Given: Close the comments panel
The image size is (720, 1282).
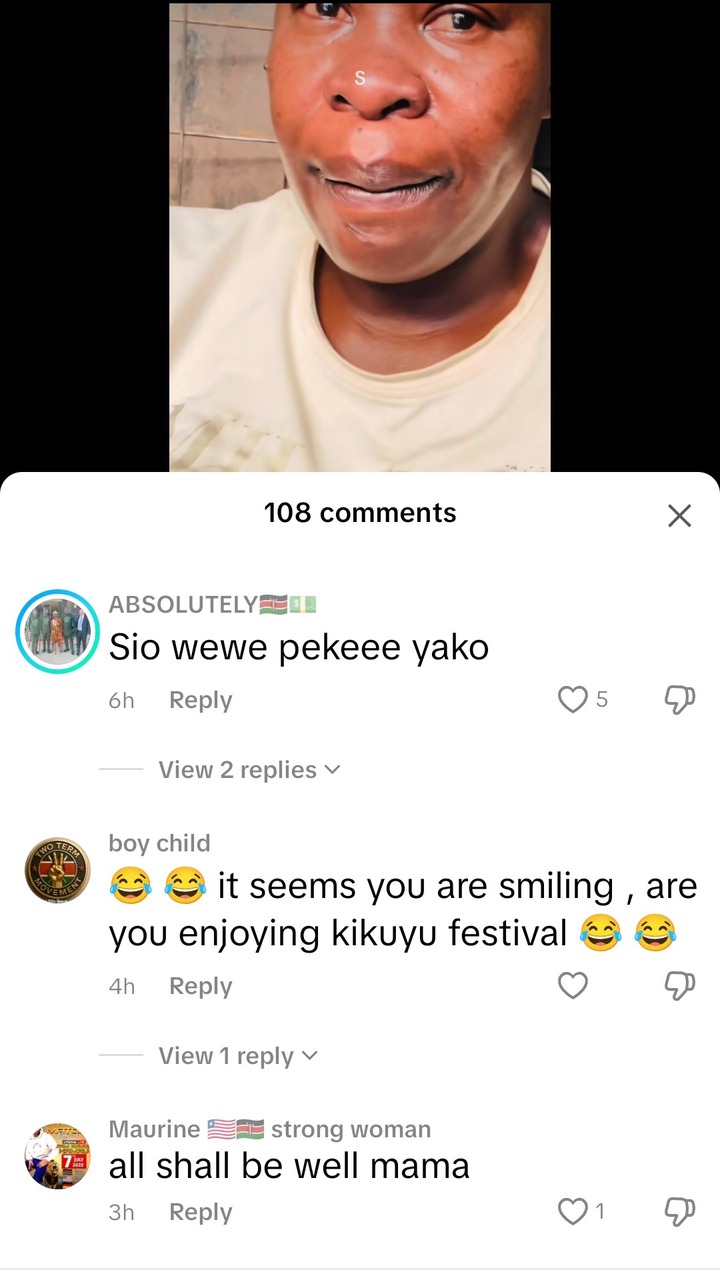Looking at the screenshot, I should (x=679, y=516).
